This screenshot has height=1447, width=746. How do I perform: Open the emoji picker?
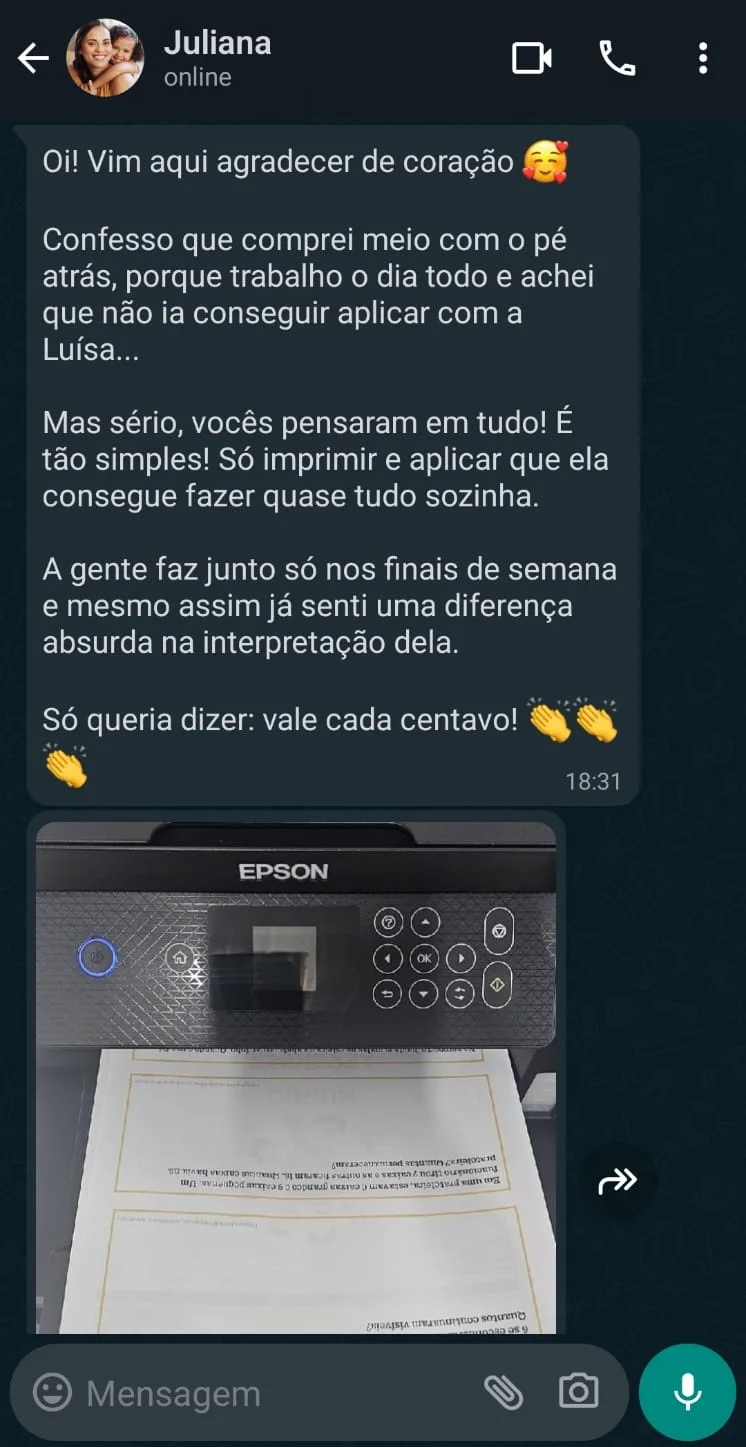pyautogui.click(x=53, y=1392)
